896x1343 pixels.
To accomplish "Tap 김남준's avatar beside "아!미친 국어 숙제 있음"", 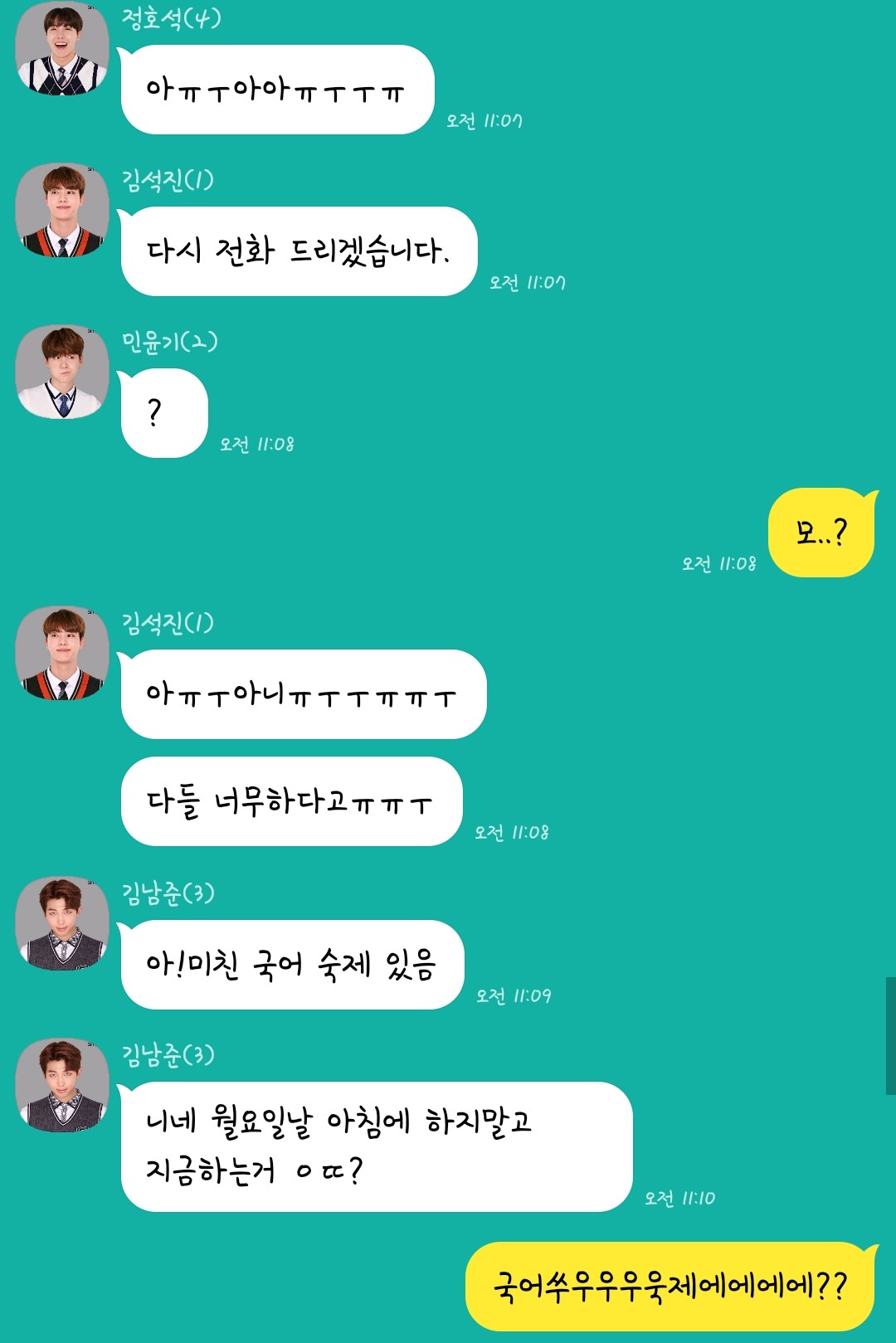I will tap(62, 923).
